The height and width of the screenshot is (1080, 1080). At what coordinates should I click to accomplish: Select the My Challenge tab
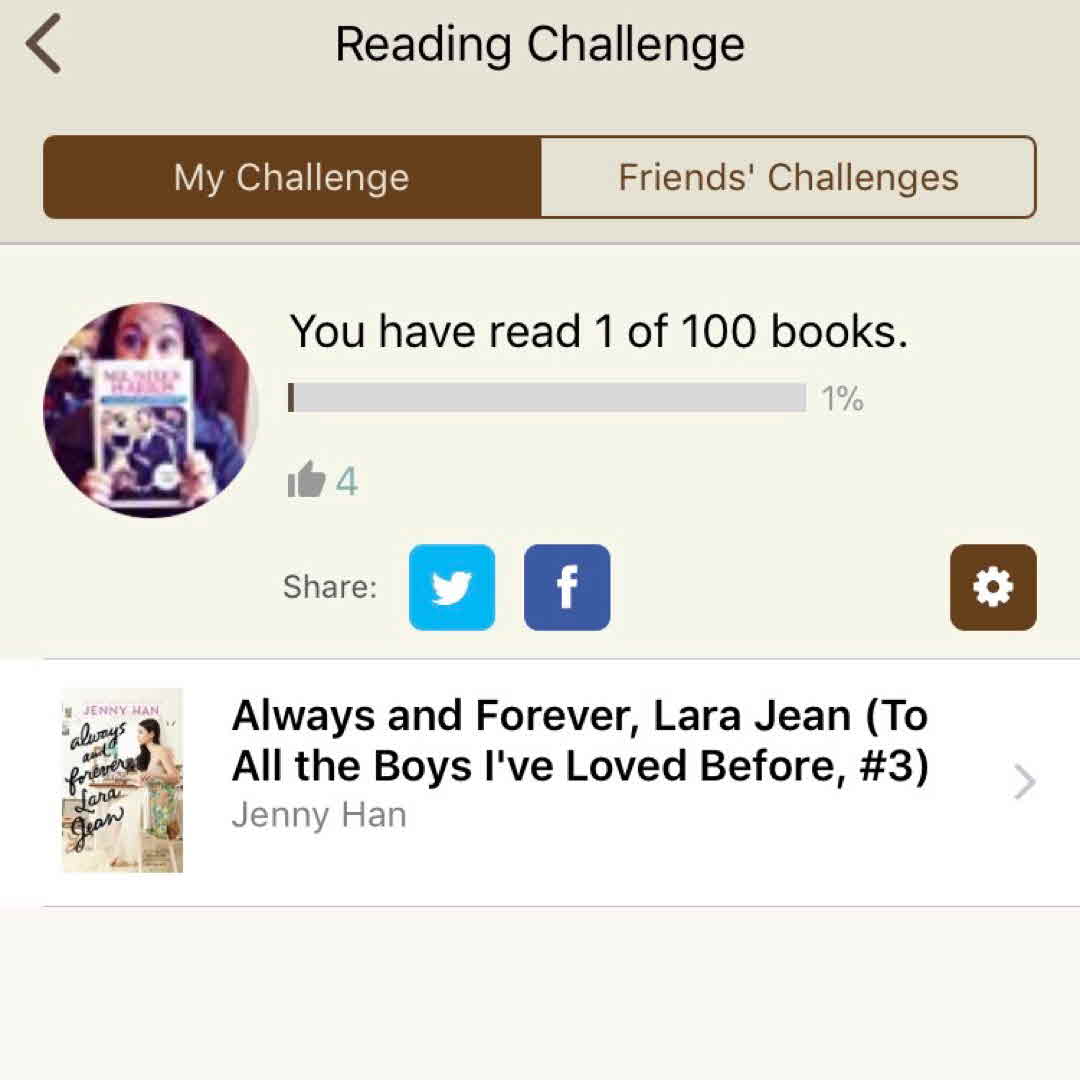[292, 178]
